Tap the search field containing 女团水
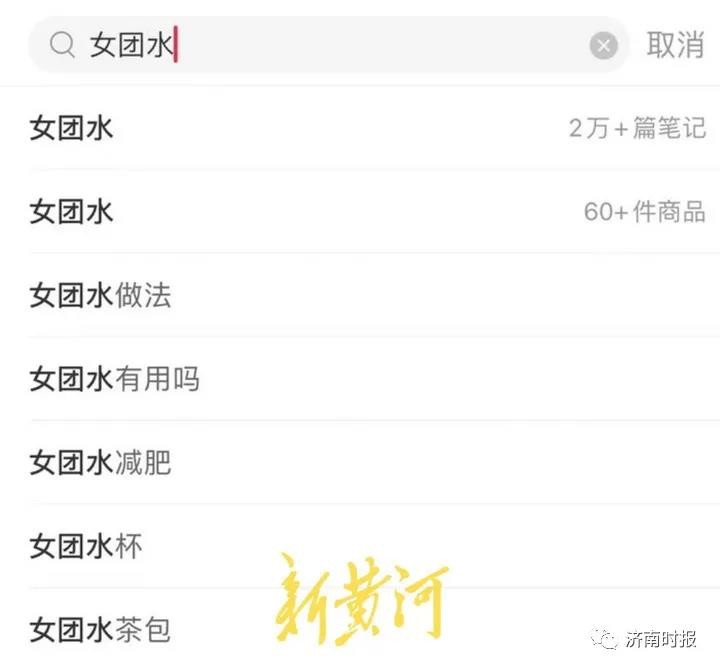720x671 pixels. coord(330,45)
